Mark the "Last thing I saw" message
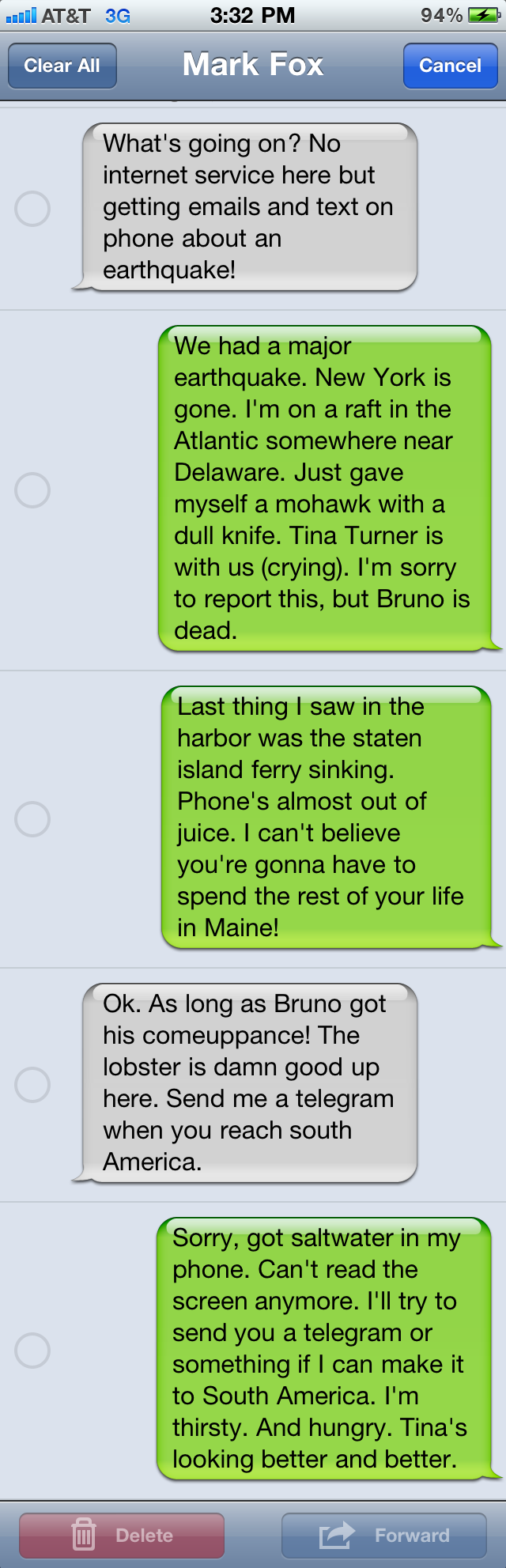The height and width of the screenshot is (1568, 506). [x=33, y=819]
